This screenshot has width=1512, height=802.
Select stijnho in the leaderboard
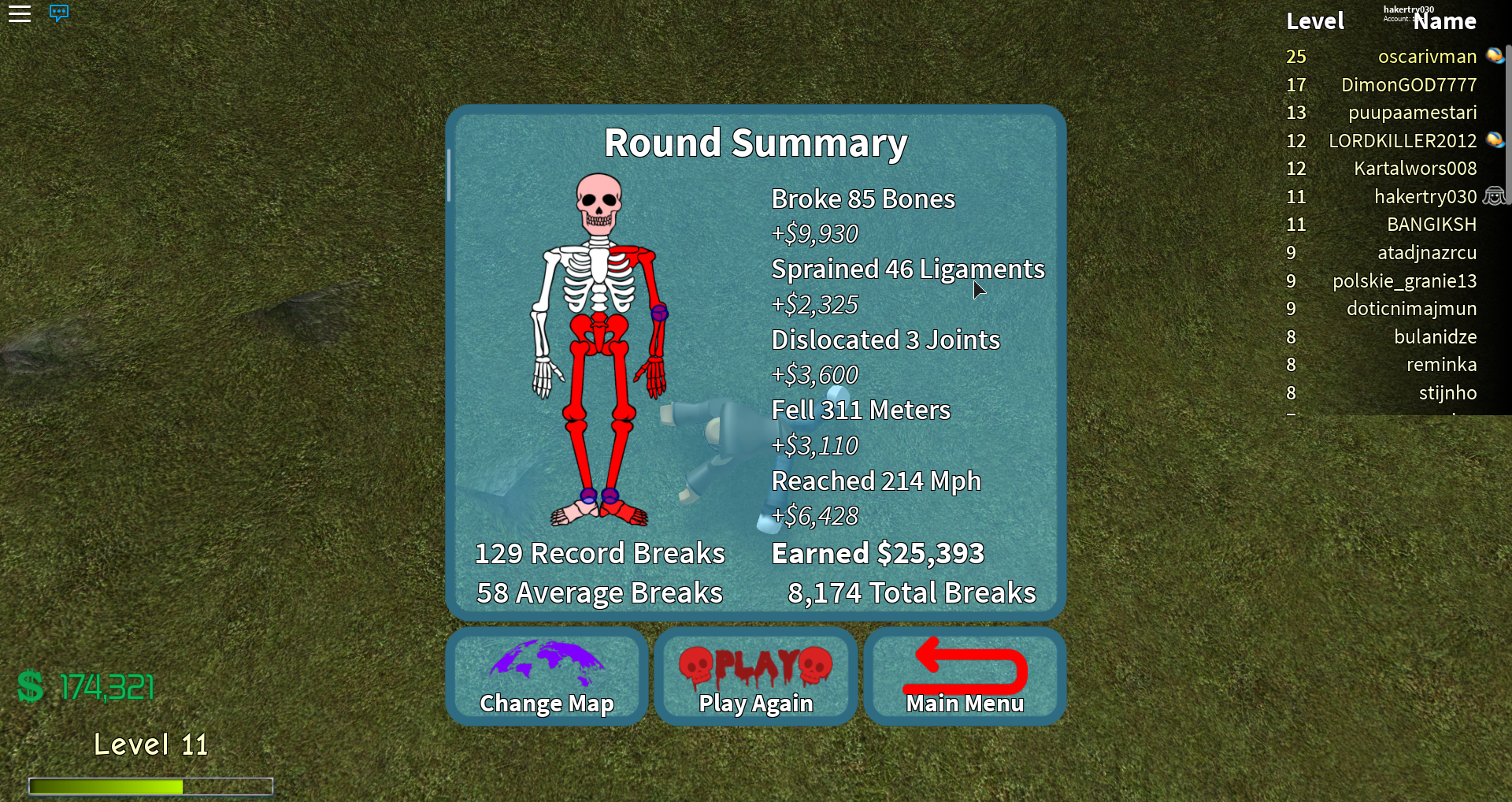pyautogui.click(x=1447, y=393)
